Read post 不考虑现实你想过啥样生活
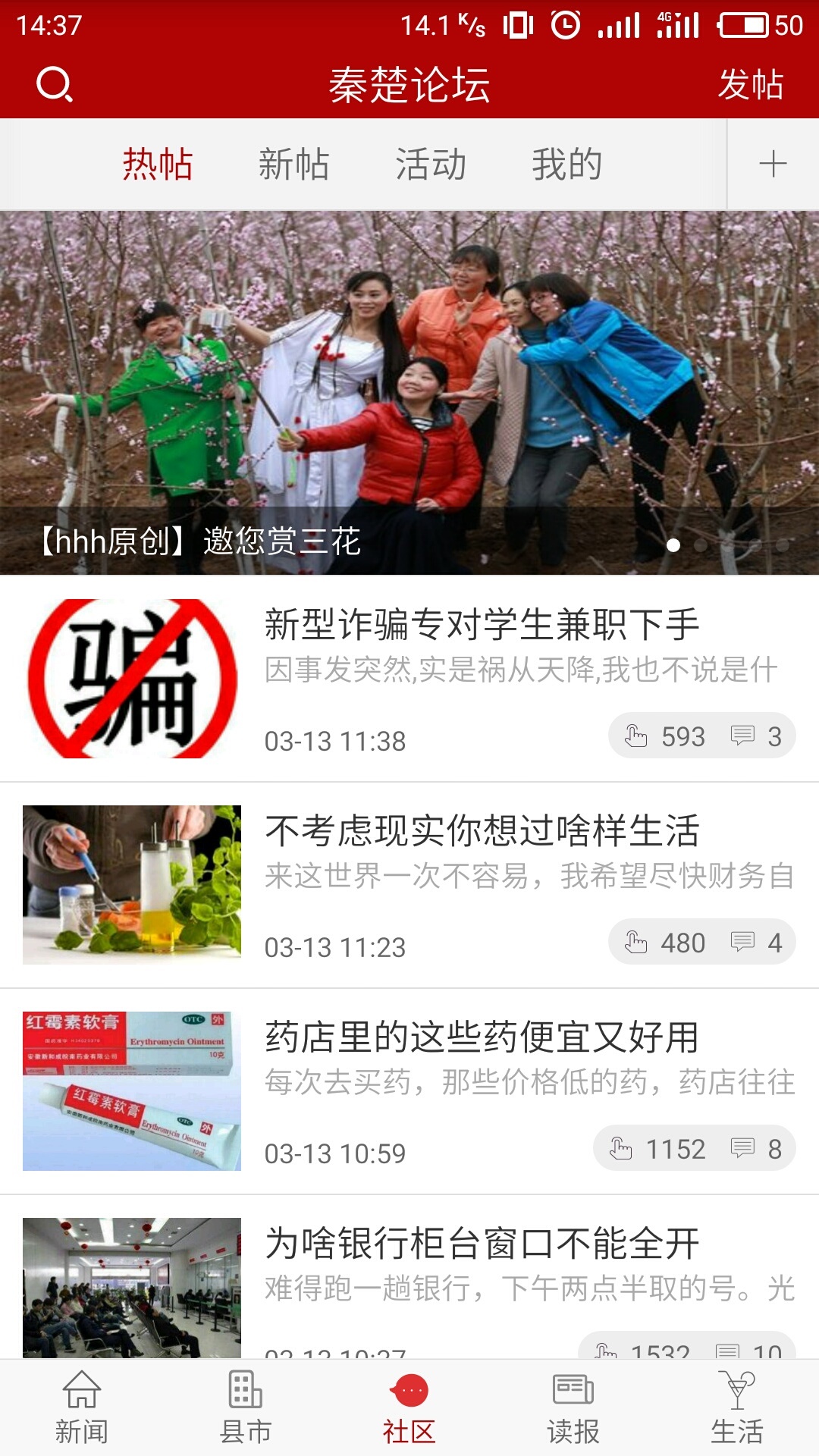819x1456 pixels. pos(482,831)
